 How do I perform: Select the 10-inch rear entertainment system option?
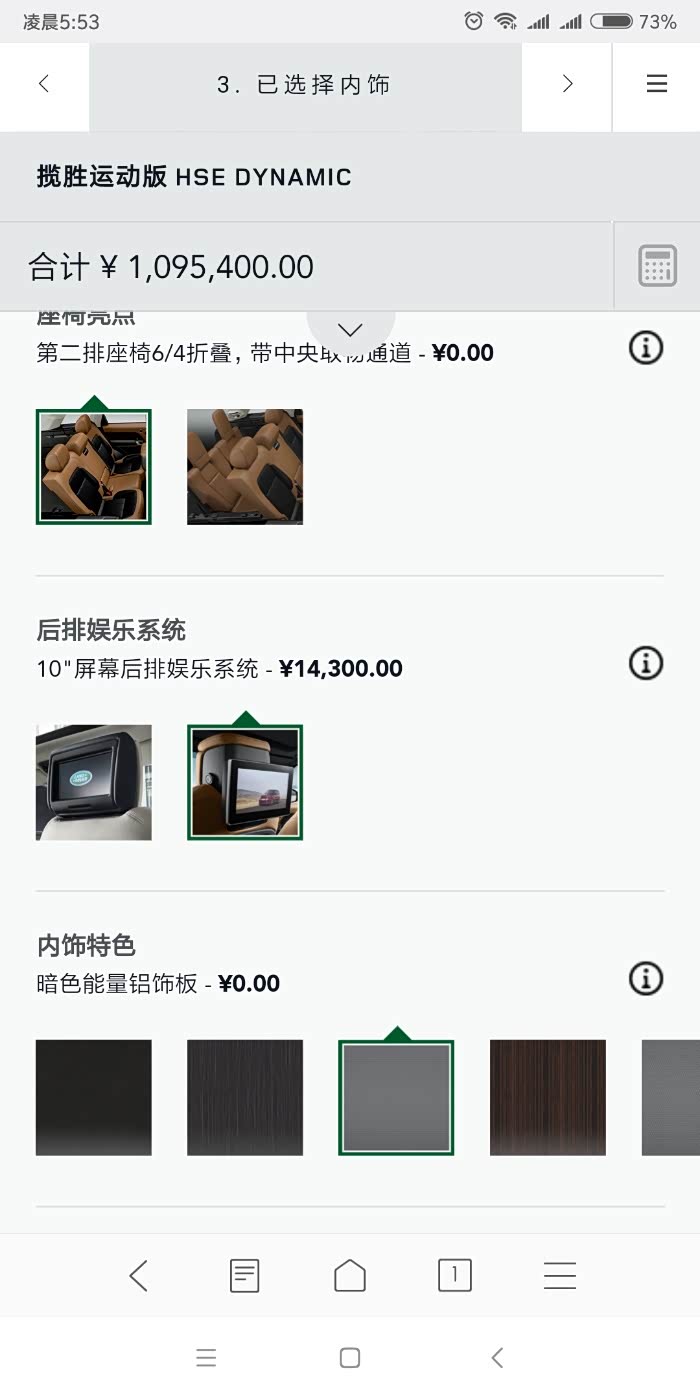click(245, 782)
